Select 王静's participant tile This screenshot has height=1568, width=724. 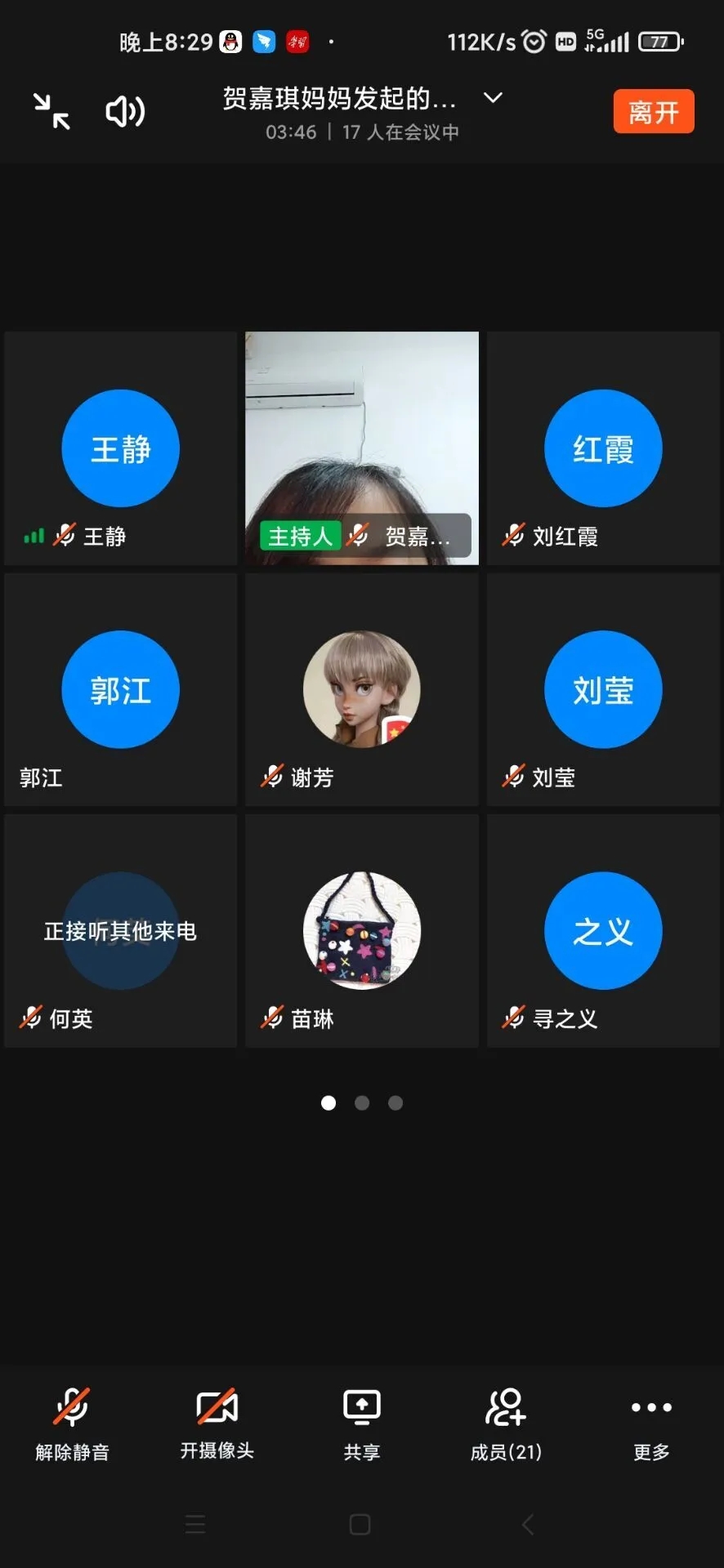[121, 448]
